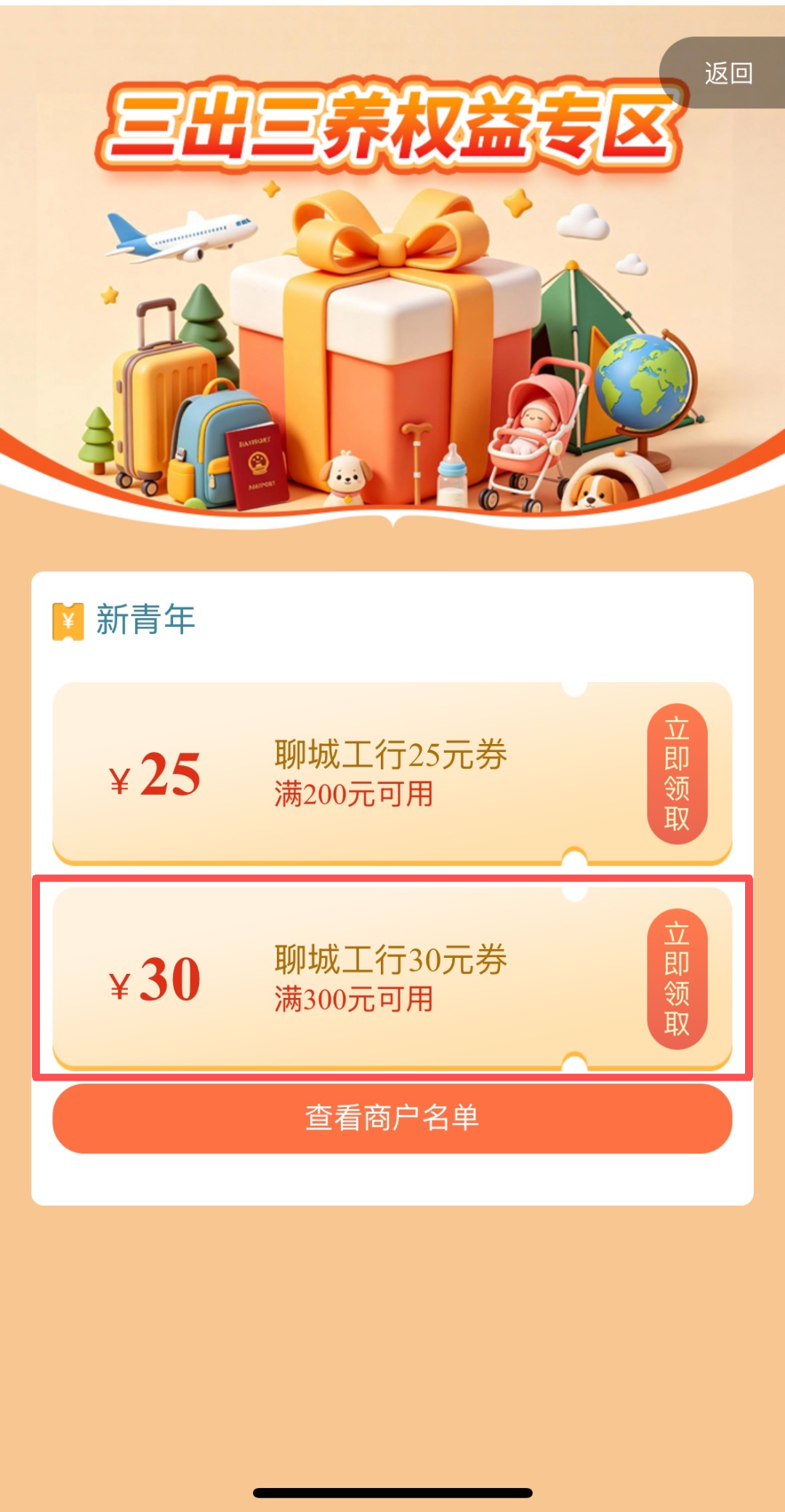Claim the 聊城工行30元券 coupon
Viewport: 785px width, 1512px height.
[677, 979]
